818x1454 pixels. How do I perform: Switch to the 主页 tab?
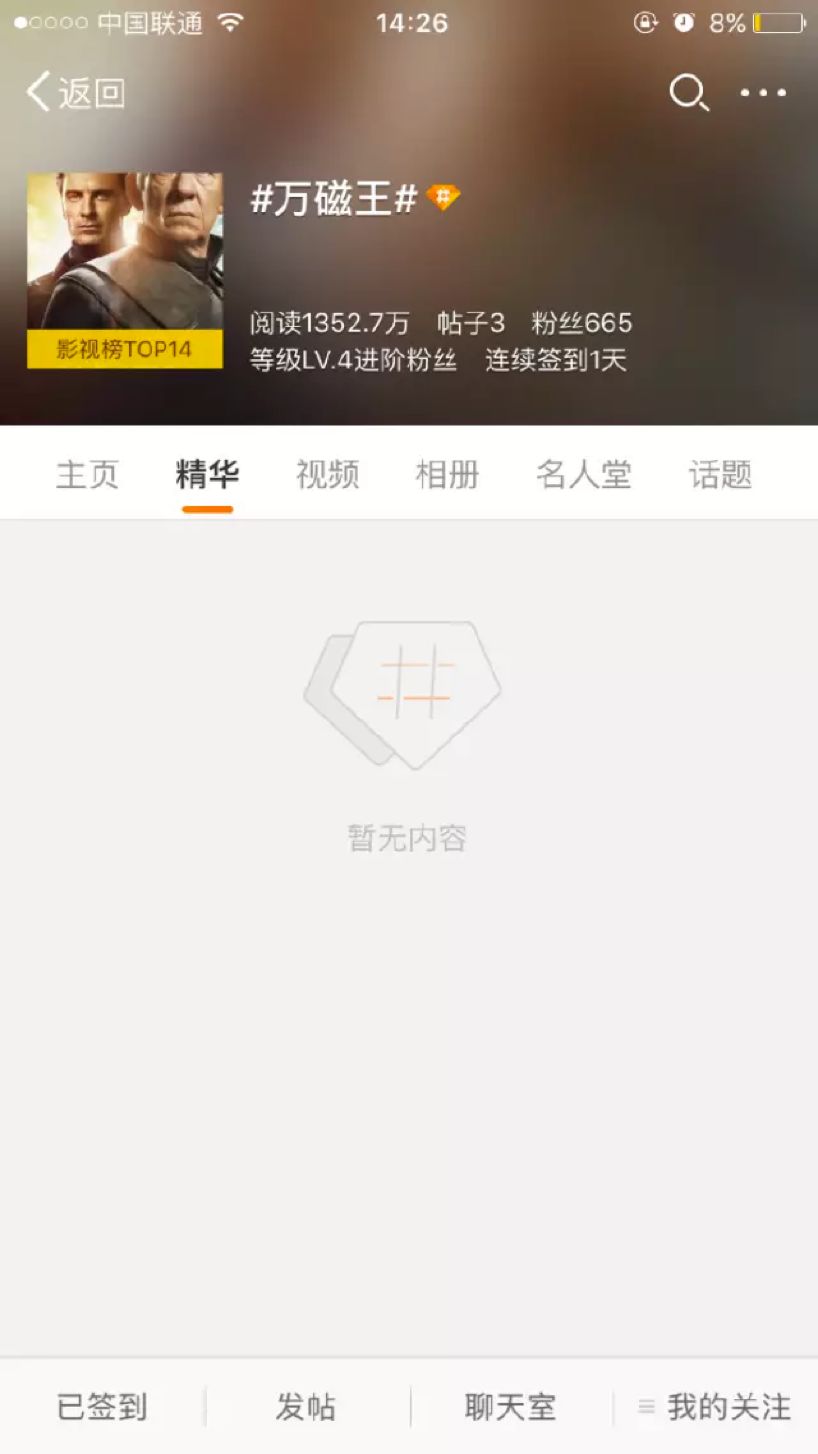click(87, 474)
